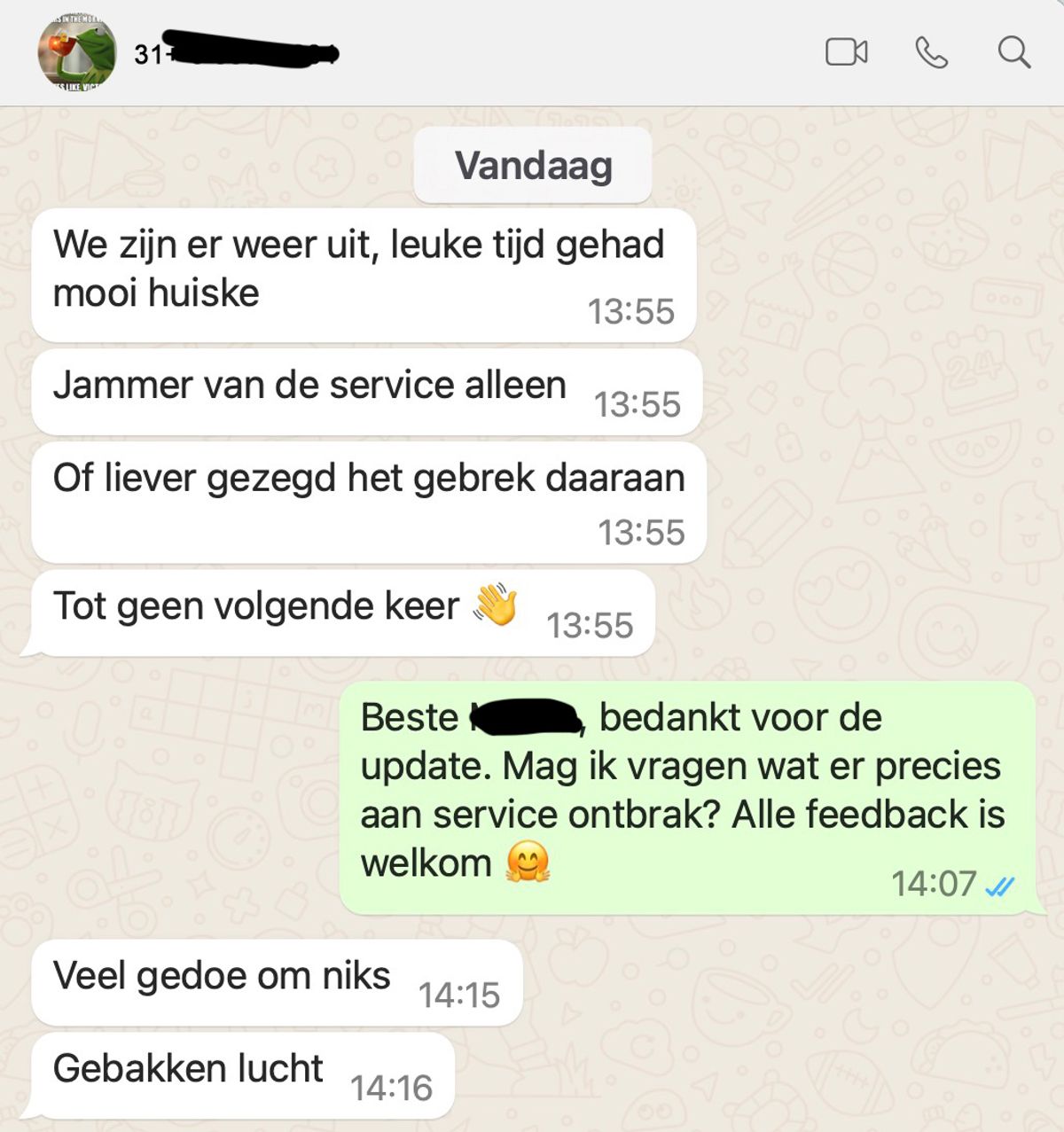Start a voice call

tap(931, 53)
